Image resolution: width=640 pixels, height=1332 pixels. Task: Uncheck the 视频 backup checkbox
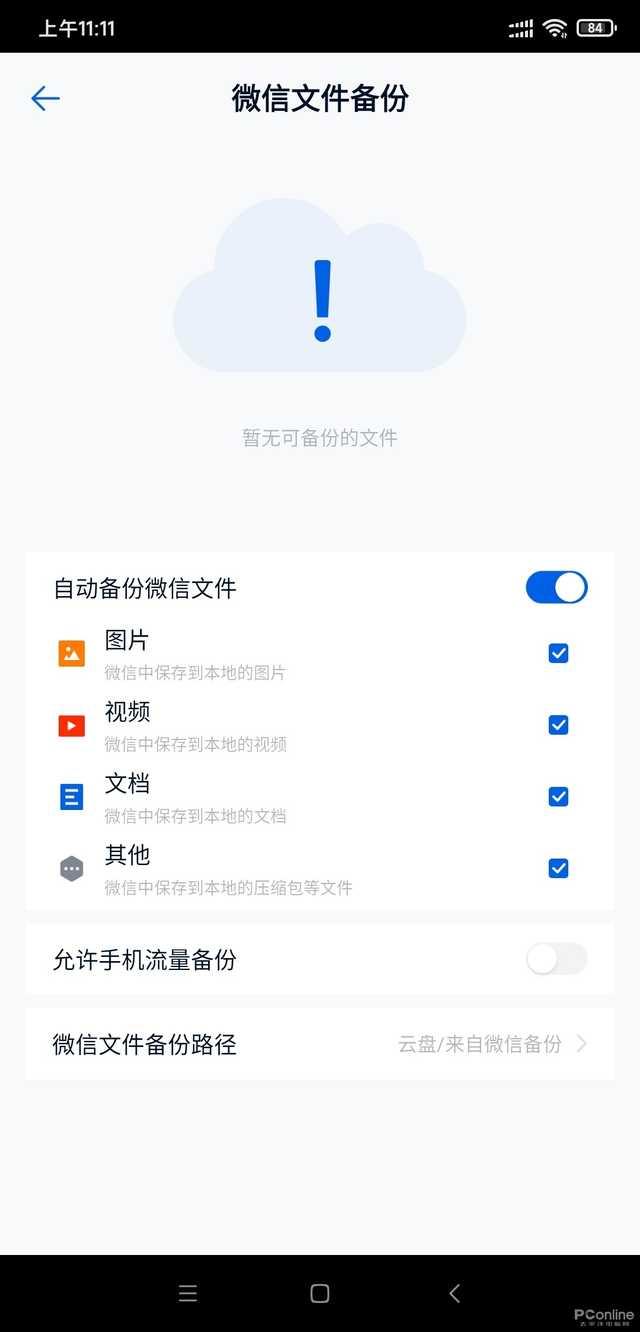(x=558, y=725)
